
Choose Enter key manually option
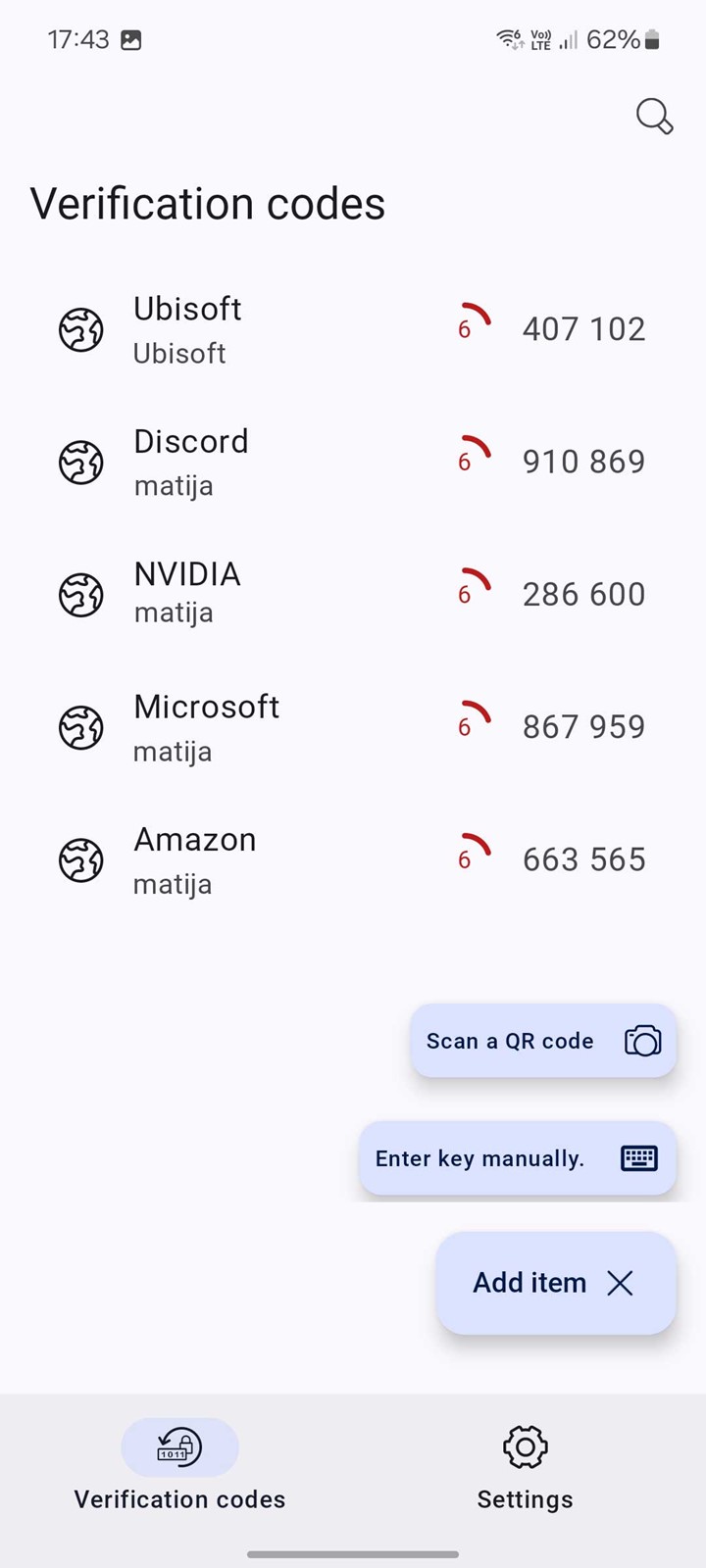tap(518, 1158)
